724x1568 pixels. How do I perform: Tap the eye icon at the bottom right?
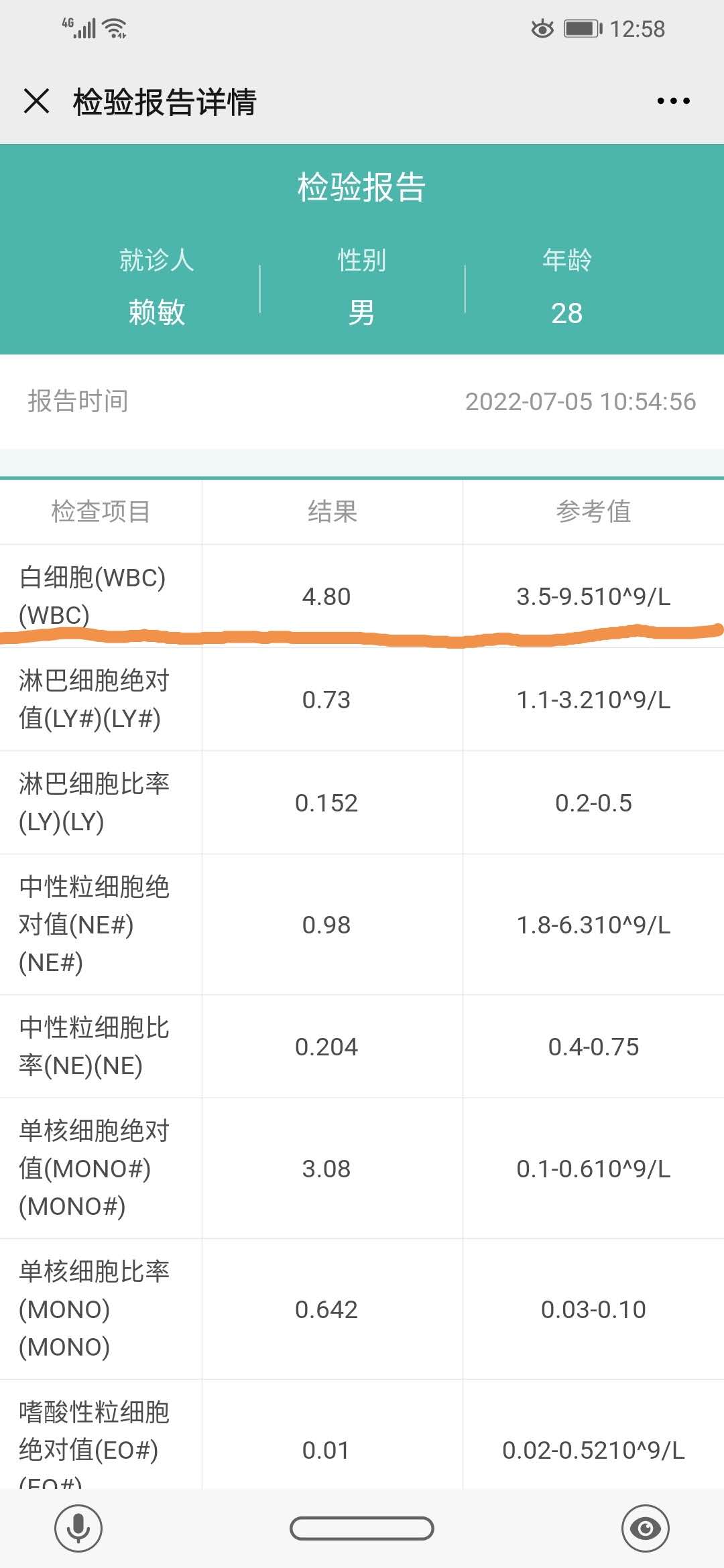tap(645, 1528)
